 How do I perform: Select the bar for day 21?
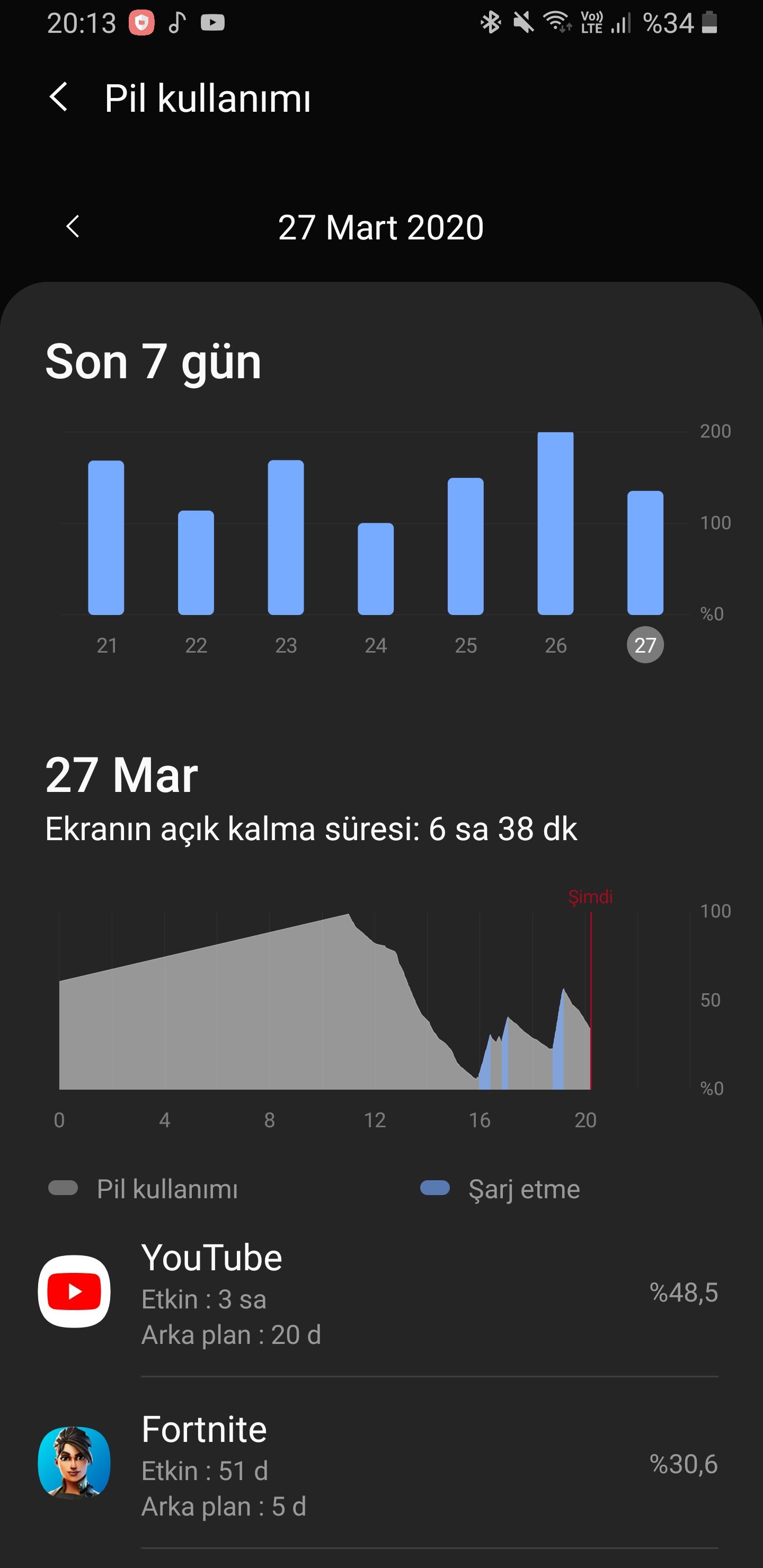coord(106,538)
